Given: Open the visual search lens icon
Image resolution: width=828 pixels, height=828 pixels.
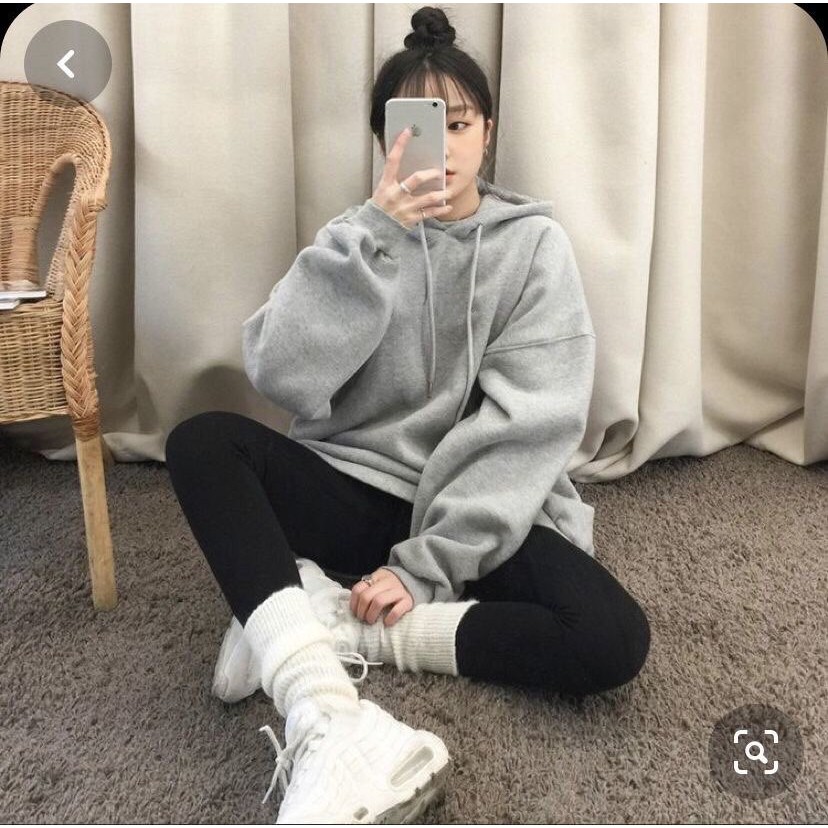Looking at the screenshot, I should (x=756, y=751).
